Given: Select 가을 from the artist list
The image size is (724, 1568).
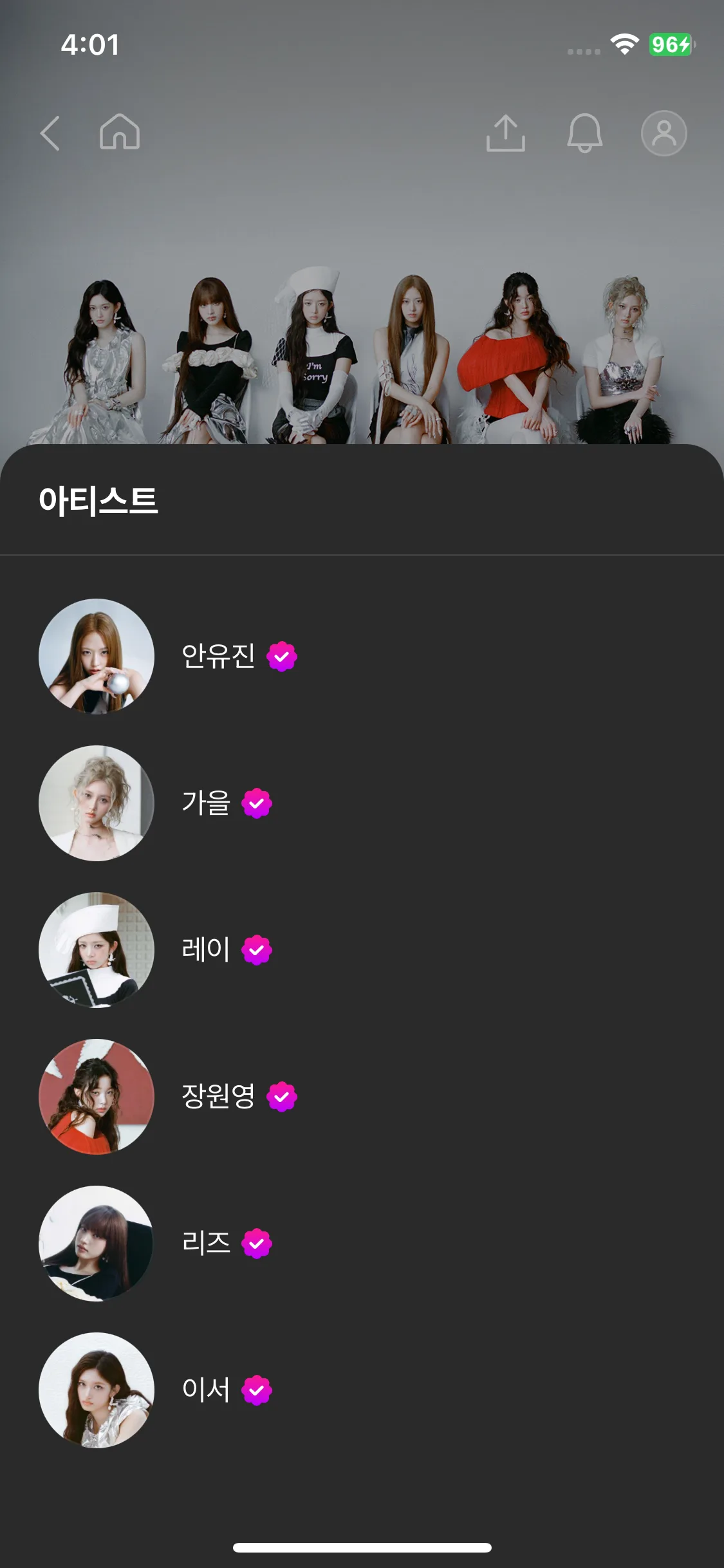Looking at the screenshot, I should [205, 803].
